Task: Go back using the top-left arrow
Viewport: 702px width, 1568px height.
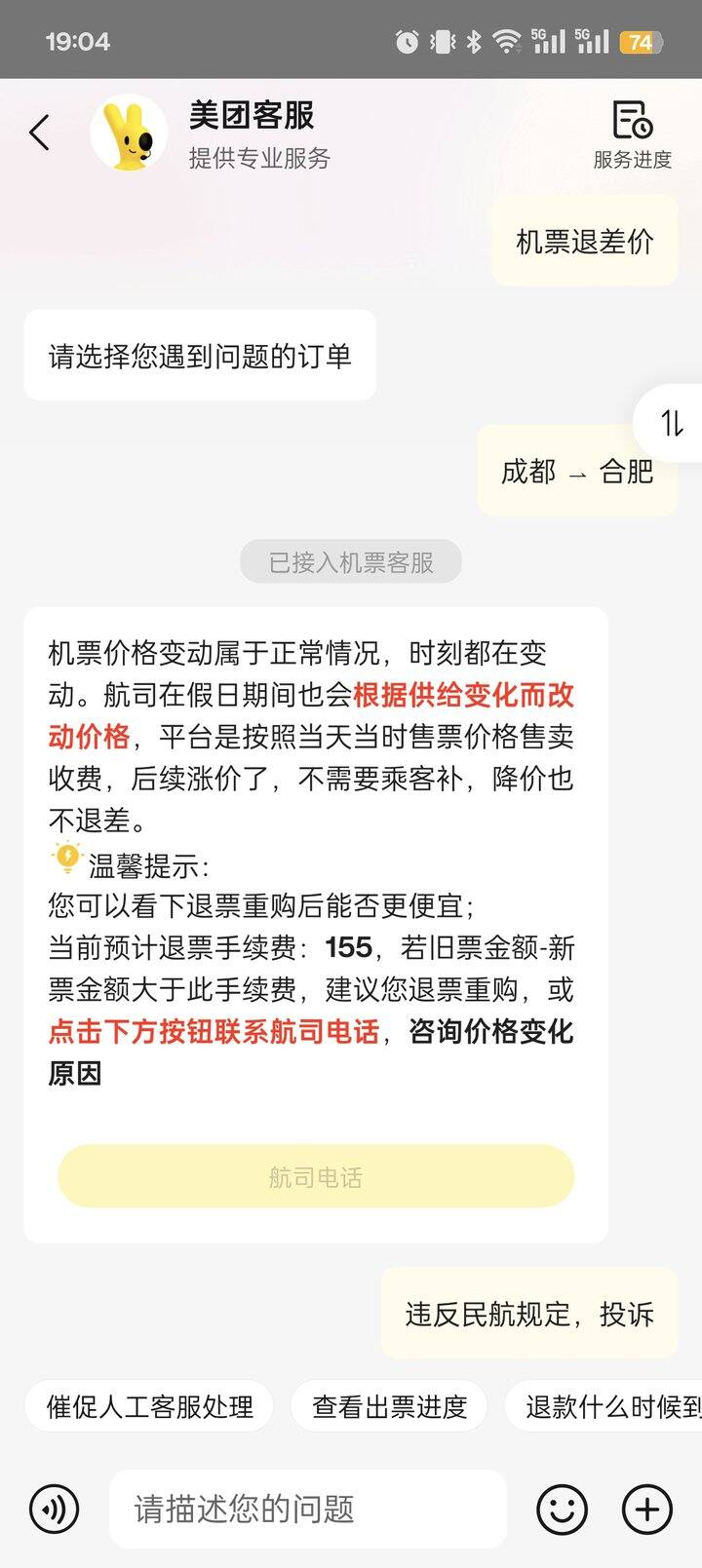Action: (40, 133)
